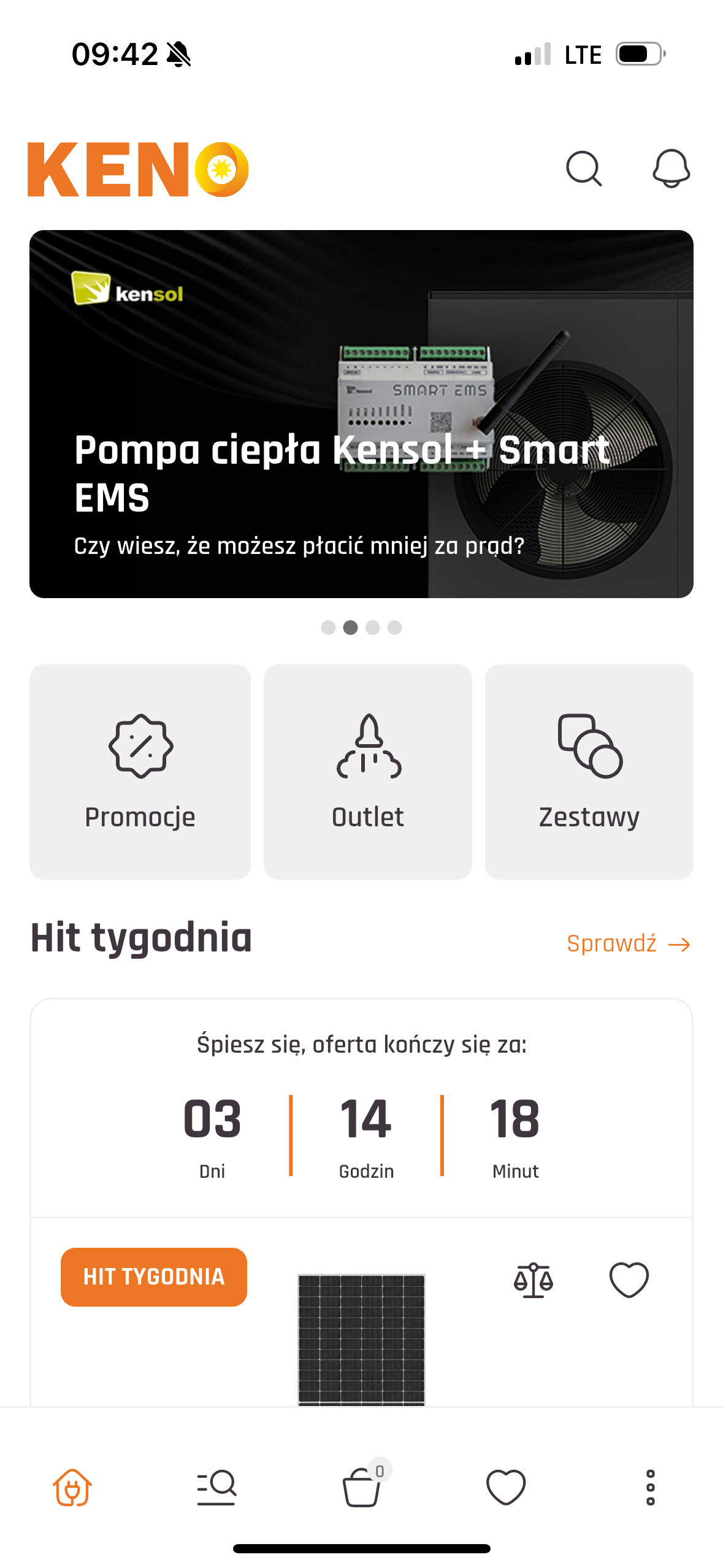Open the Outlet category
The image size is (723, 1568).
(367, 771)
